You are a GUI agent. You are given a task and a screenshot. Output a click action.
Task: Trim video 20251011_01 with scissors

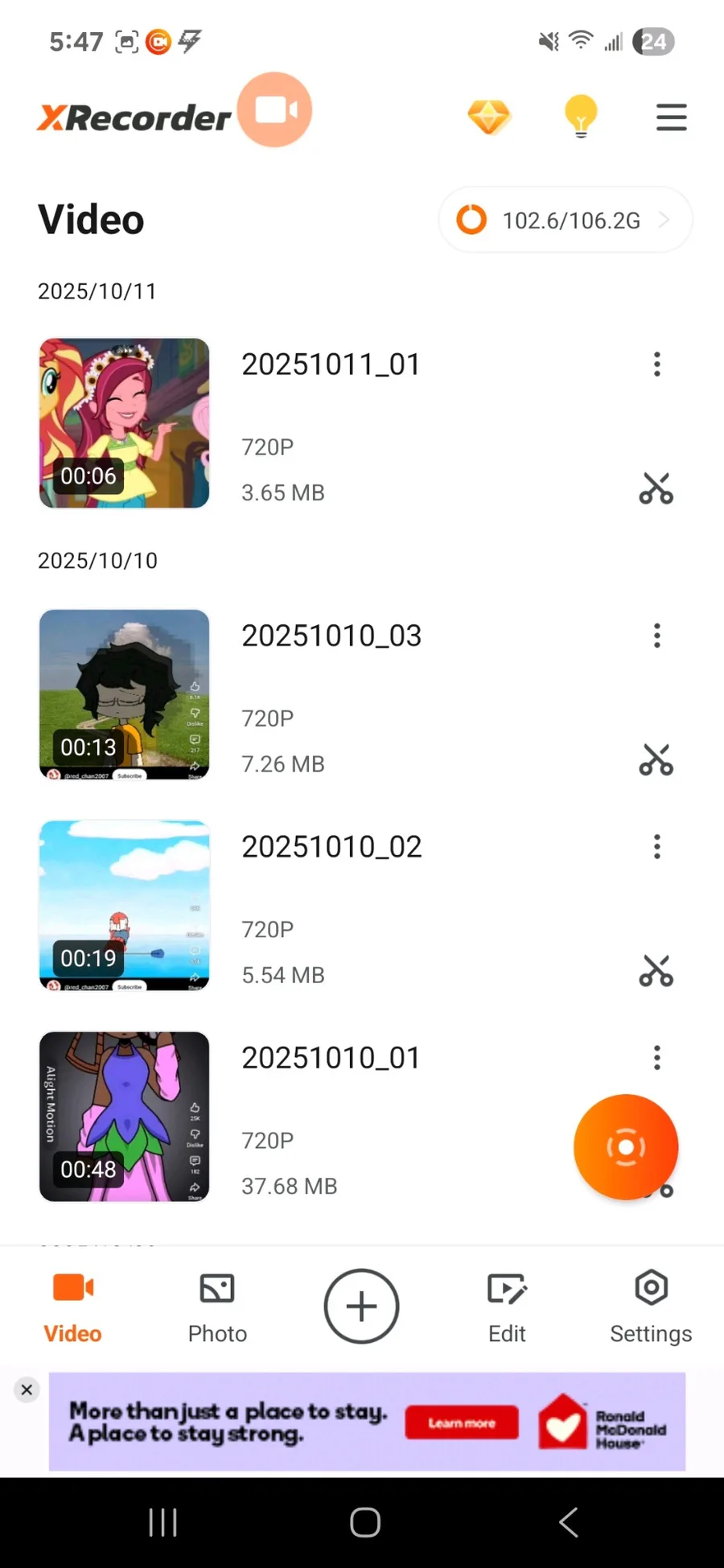click(x=656, y=488)
